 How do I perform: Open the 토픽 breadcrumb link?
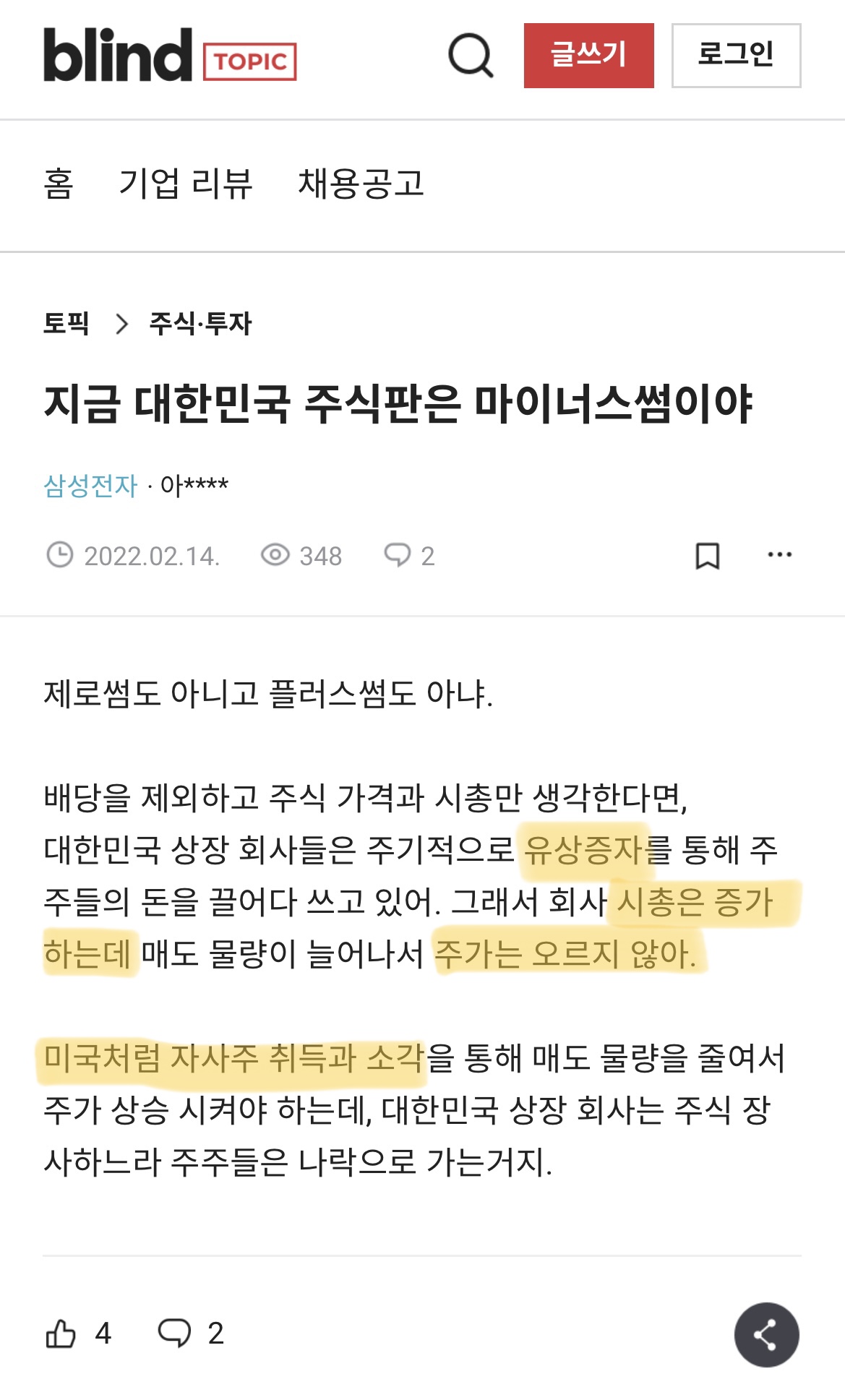67,323
